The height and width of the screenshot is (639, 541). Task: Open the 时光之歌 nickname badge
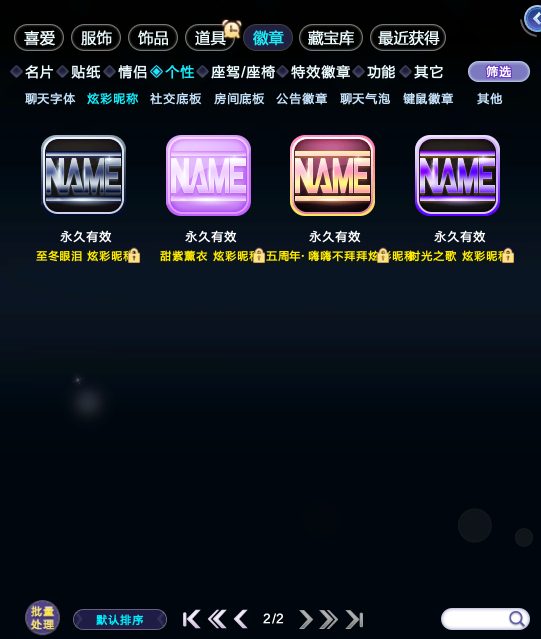457,175
